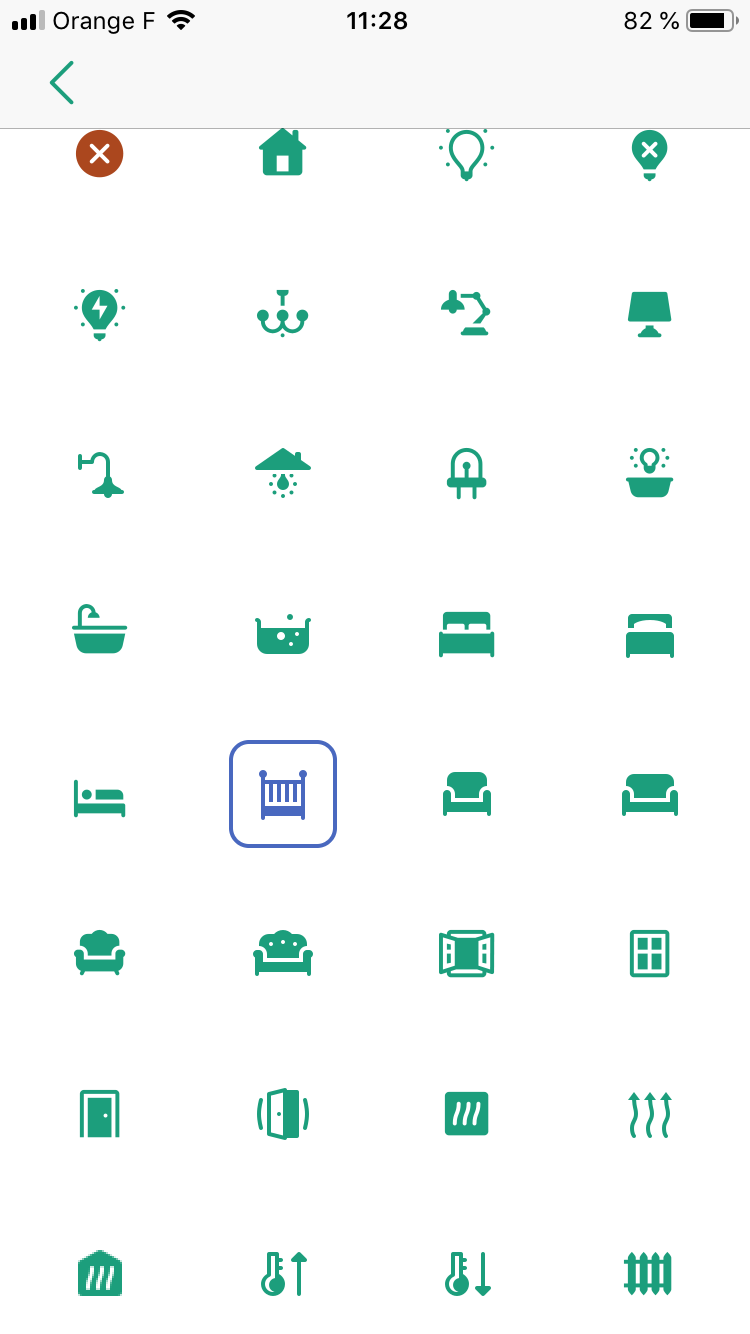Select the plain light bulb icon
The height and width of the screenshot is (1334, 750).
coord(466,154)
